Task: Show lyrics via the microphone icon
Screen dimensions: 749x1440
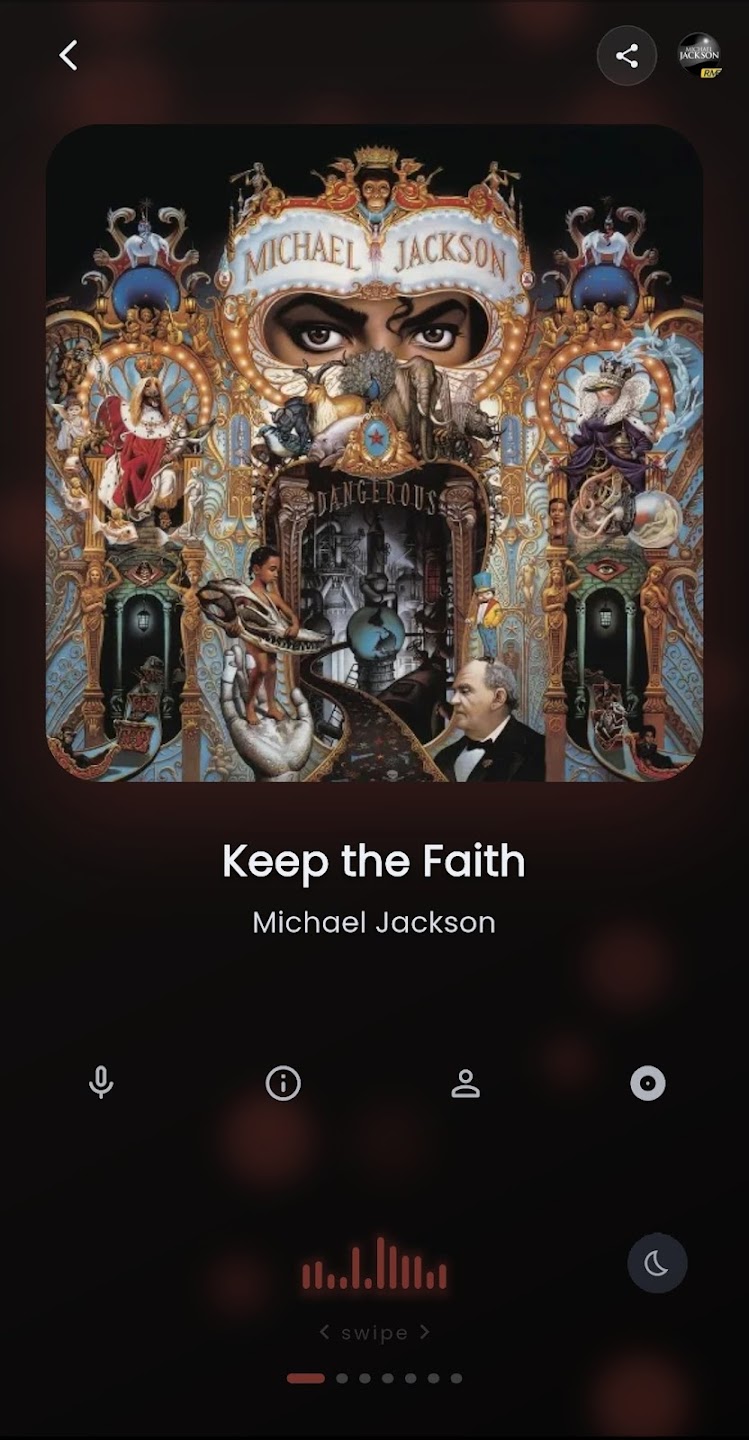Action: [100, 1083]
